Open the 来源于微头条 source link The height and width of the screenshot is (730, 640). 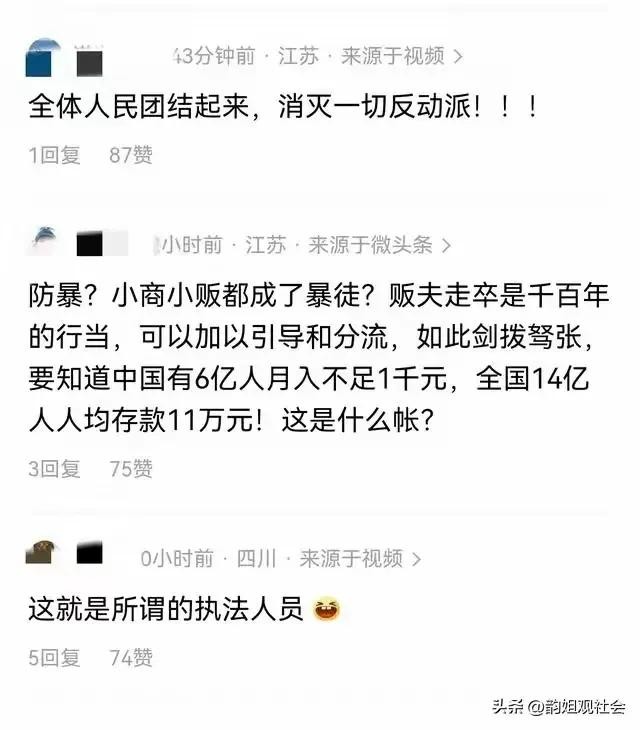(379, 244)
